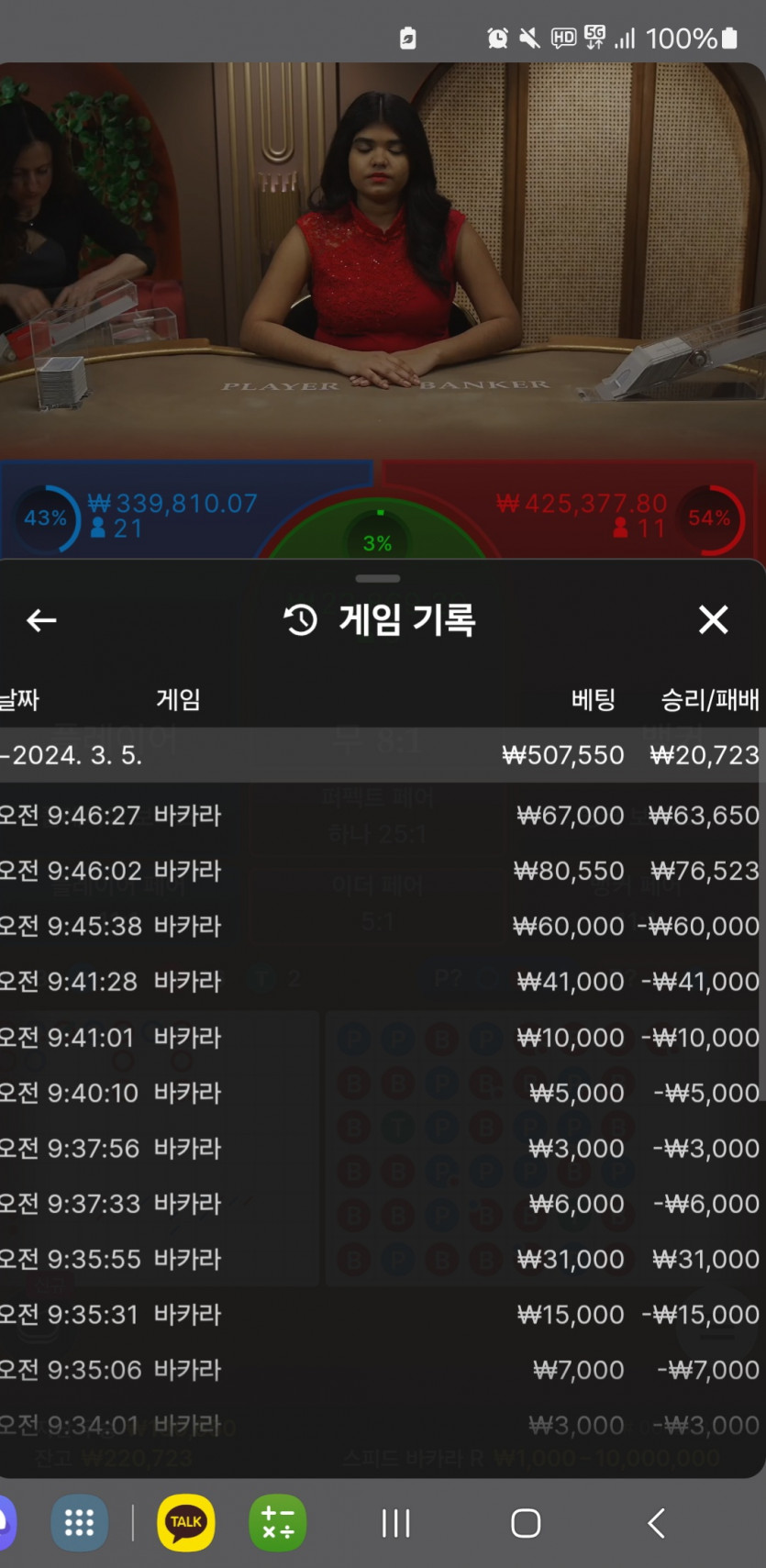The image size is (766, 1568).
Task: Open the 오전 9:41:01 바카라 entry
Action: tap(381, 1038)
